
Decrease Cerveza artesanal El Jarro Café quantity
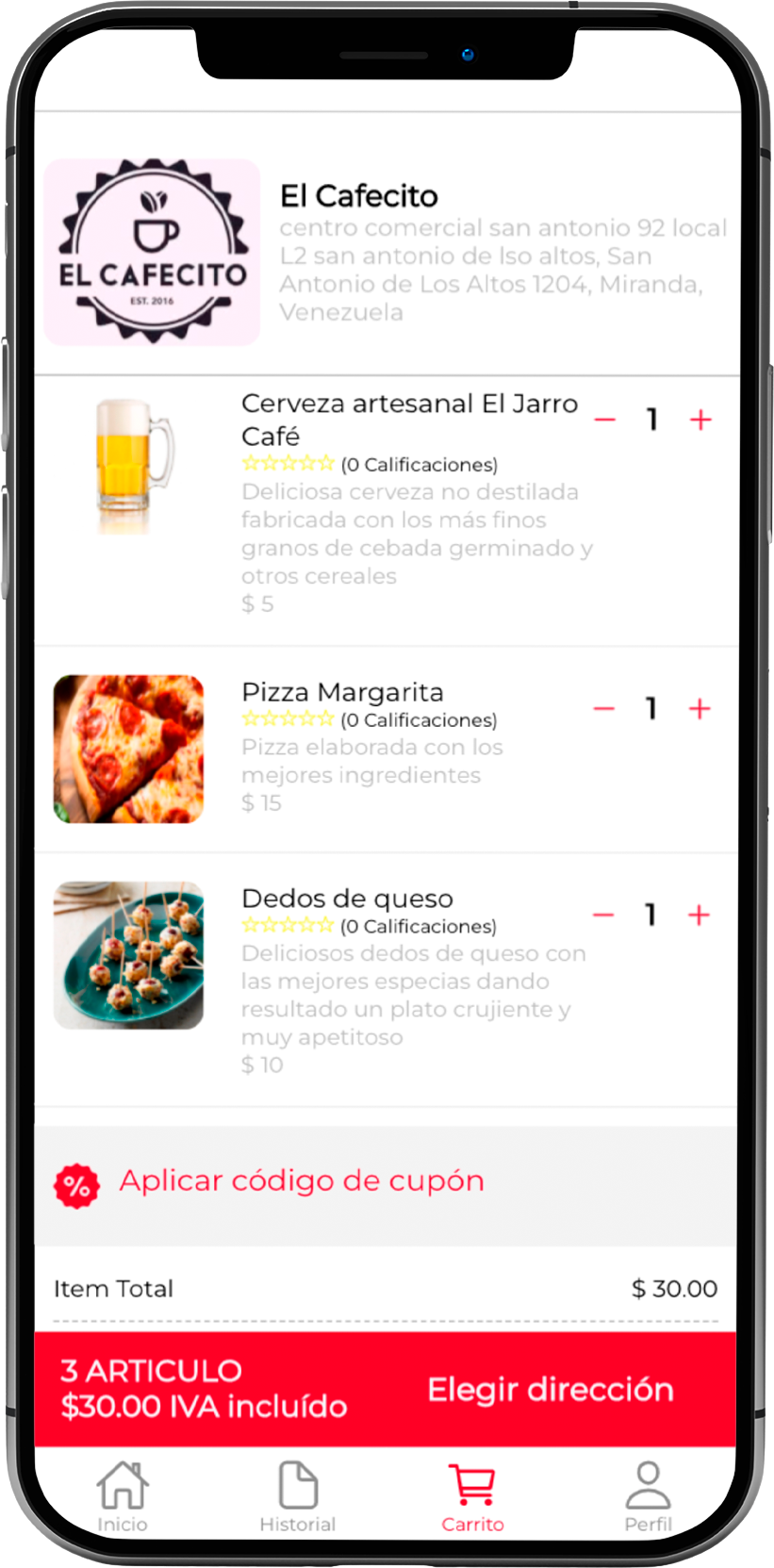(x=605, y=420)
